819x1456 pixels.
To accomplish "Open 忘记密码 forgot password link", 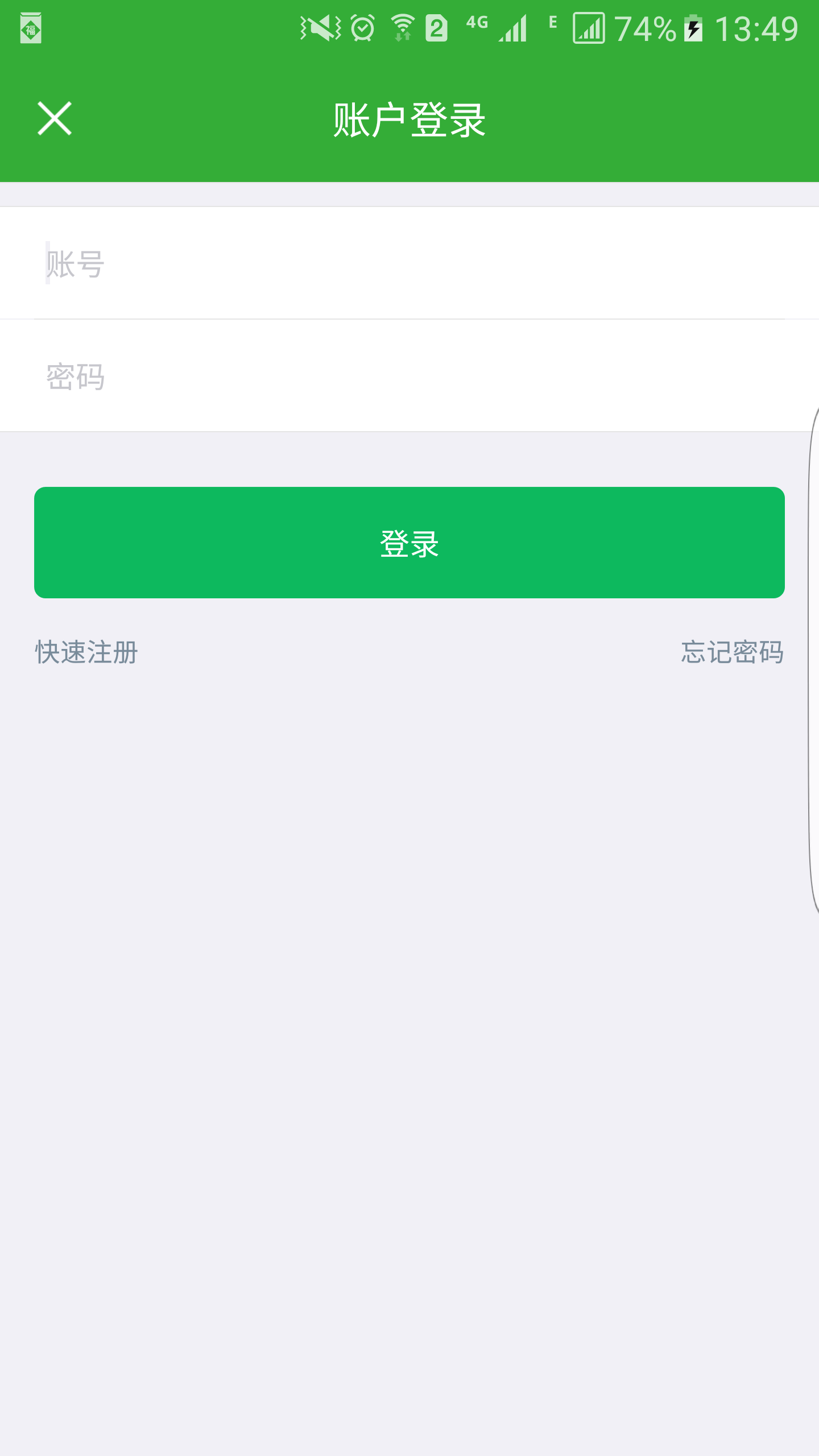I will [x=732, y=652].
